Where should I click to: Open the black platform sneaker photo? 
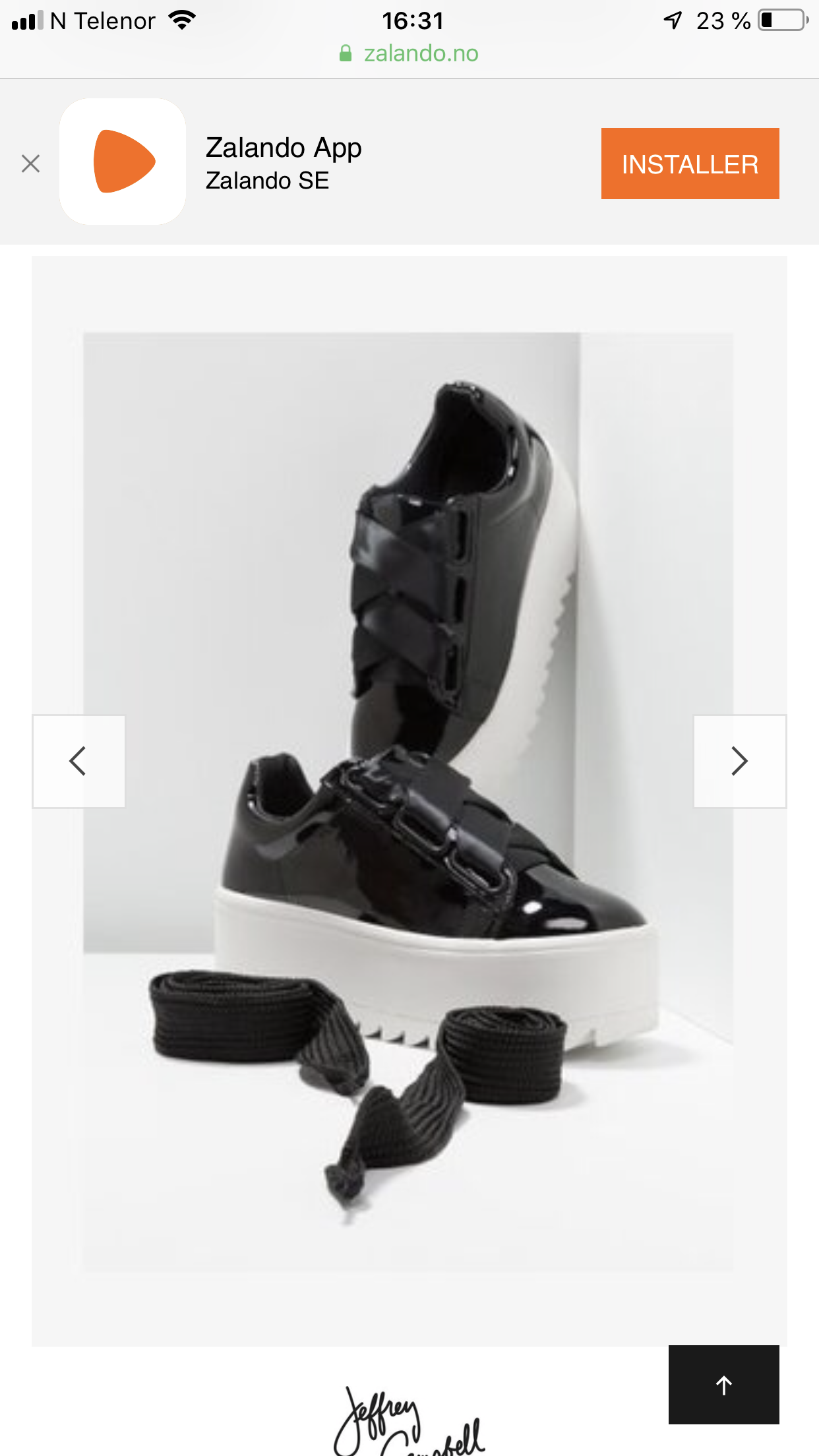pyautogui.click(x=408, y=802)
